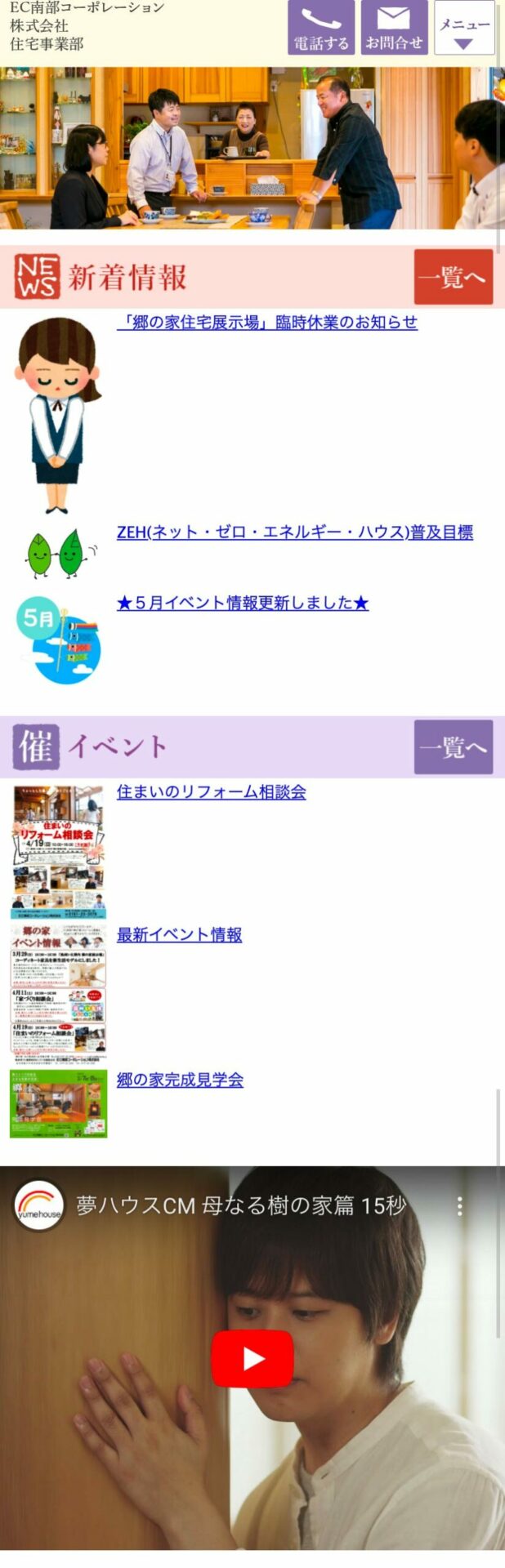Open the video's three-dot options menu
The image size is (505, 1568).
point(460,1205)
